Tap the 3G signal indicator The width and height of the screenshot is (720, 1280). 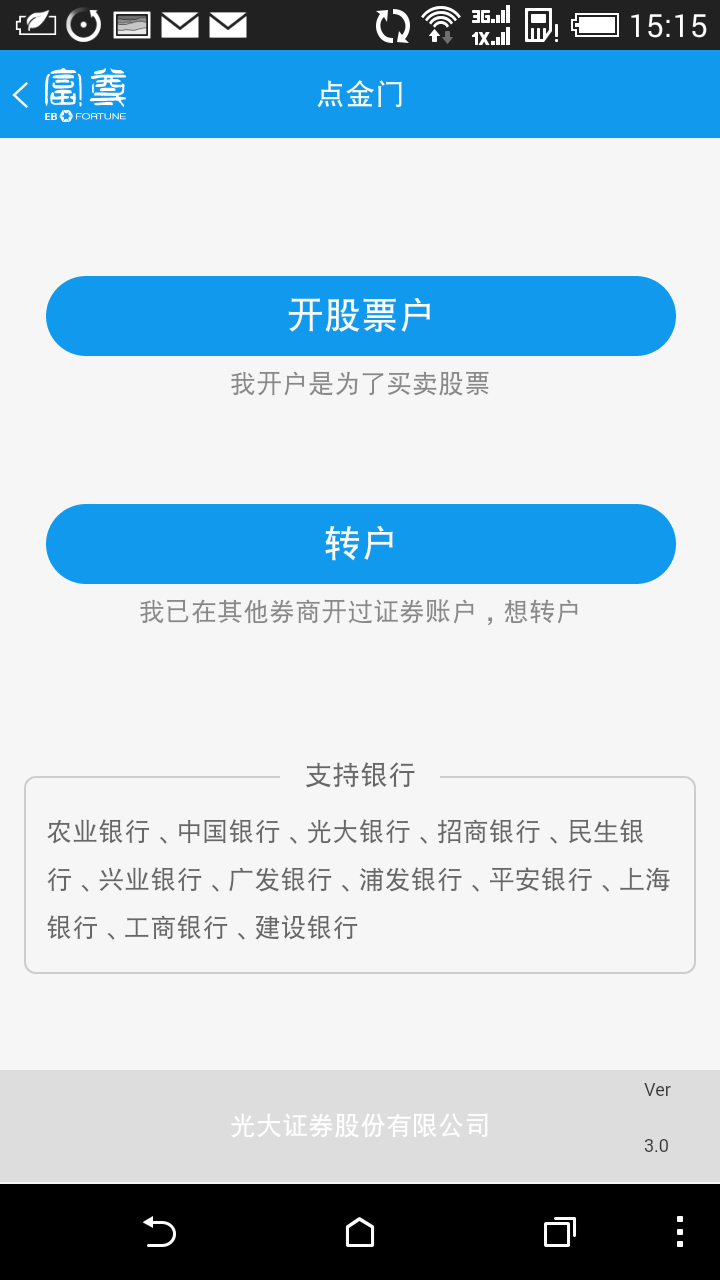point(492,25)
